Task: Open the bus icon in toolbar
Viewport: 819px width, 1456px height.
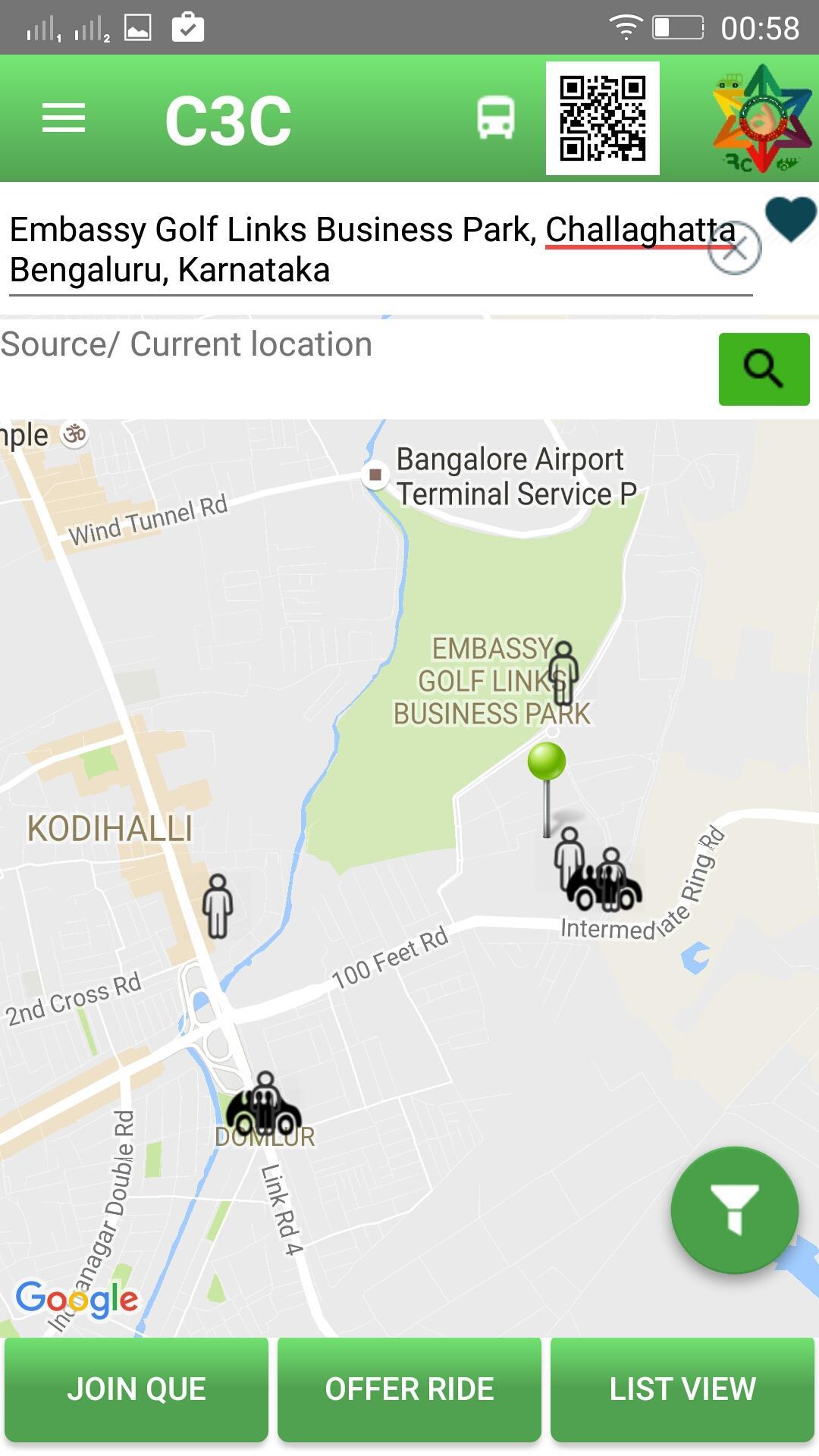Action: click(x=496, y=118)
